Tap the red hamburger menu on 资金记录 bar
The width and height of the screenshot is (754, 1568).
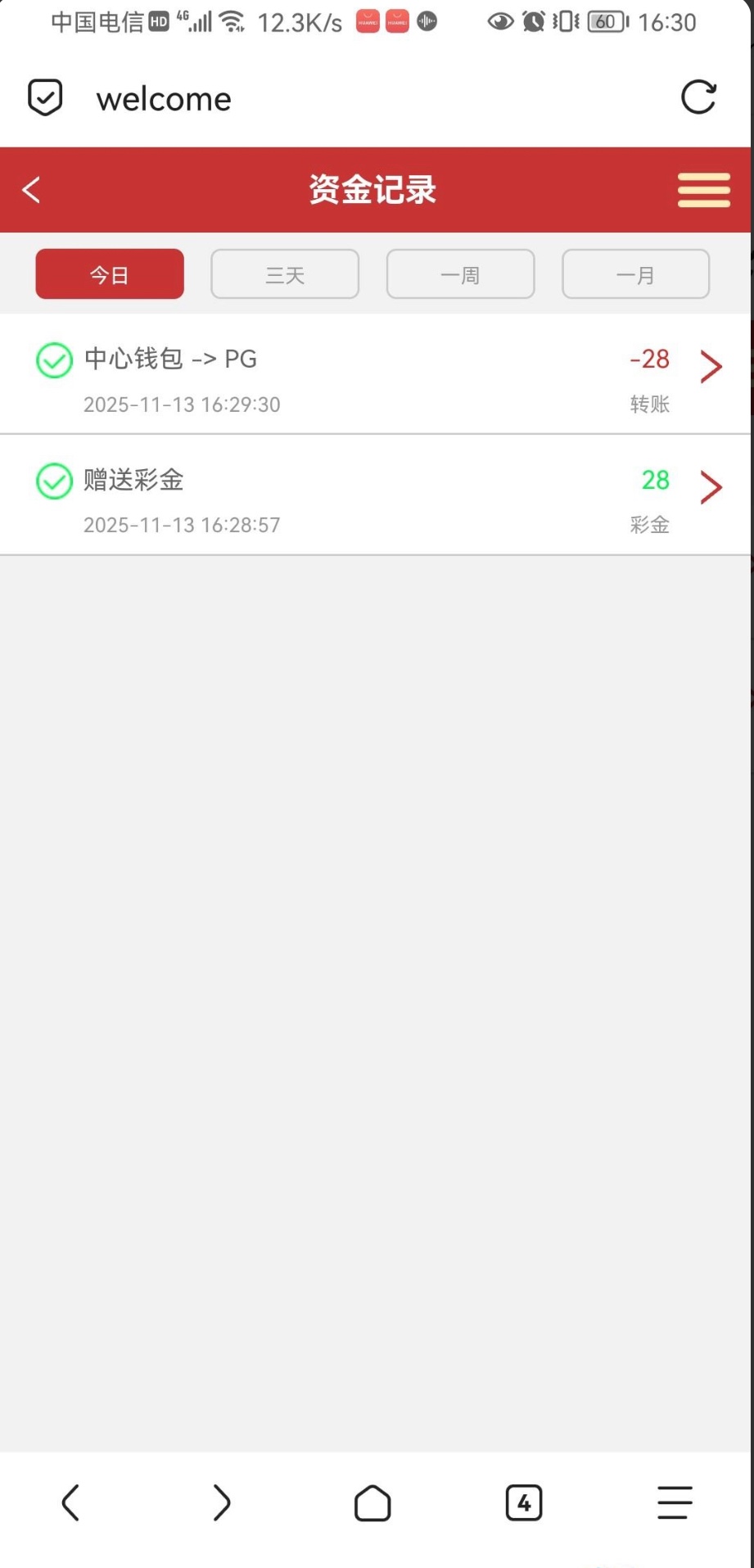point(702,189)
